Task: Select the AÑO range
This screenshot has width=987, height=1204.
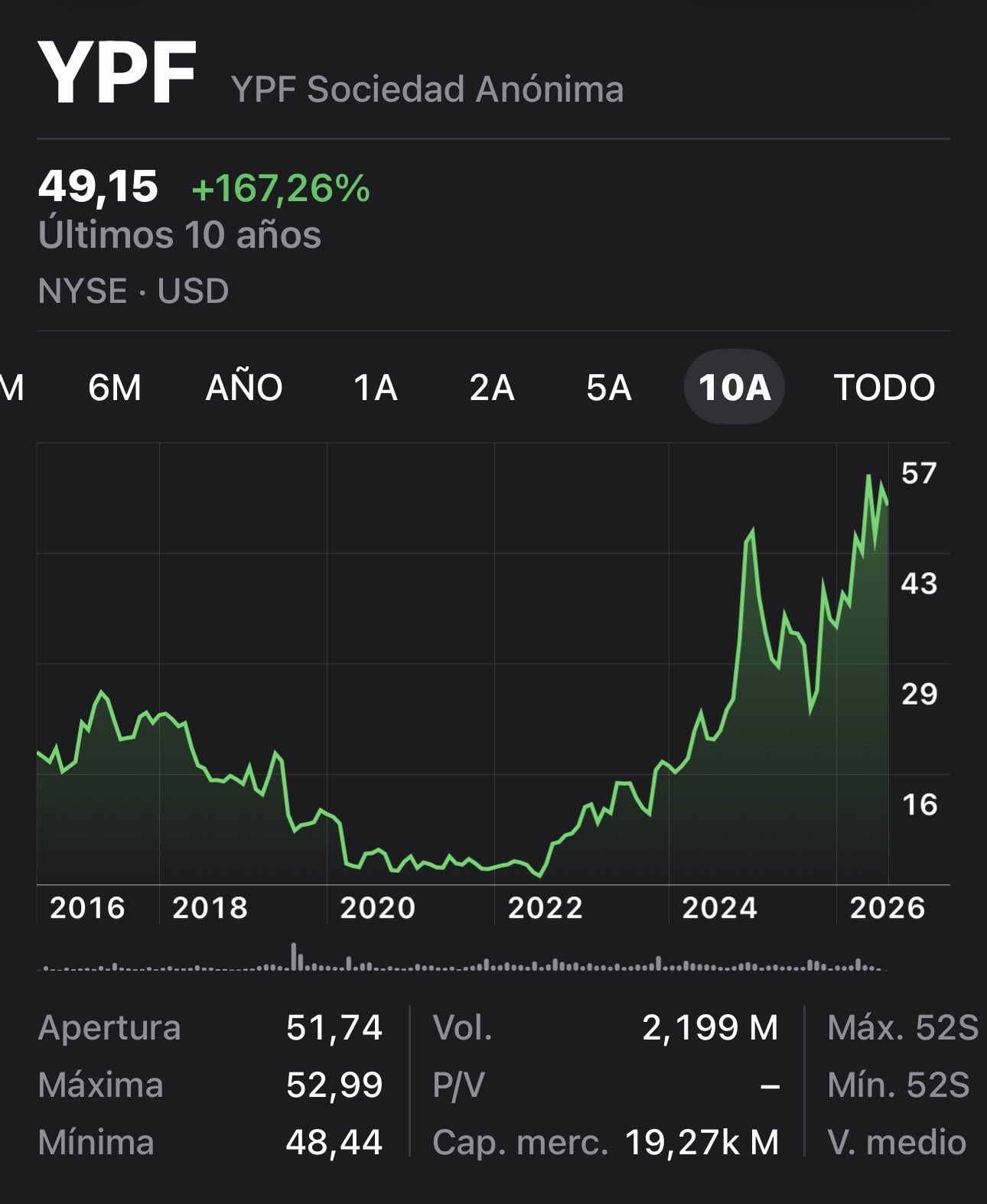Action: tap(244, 387)
